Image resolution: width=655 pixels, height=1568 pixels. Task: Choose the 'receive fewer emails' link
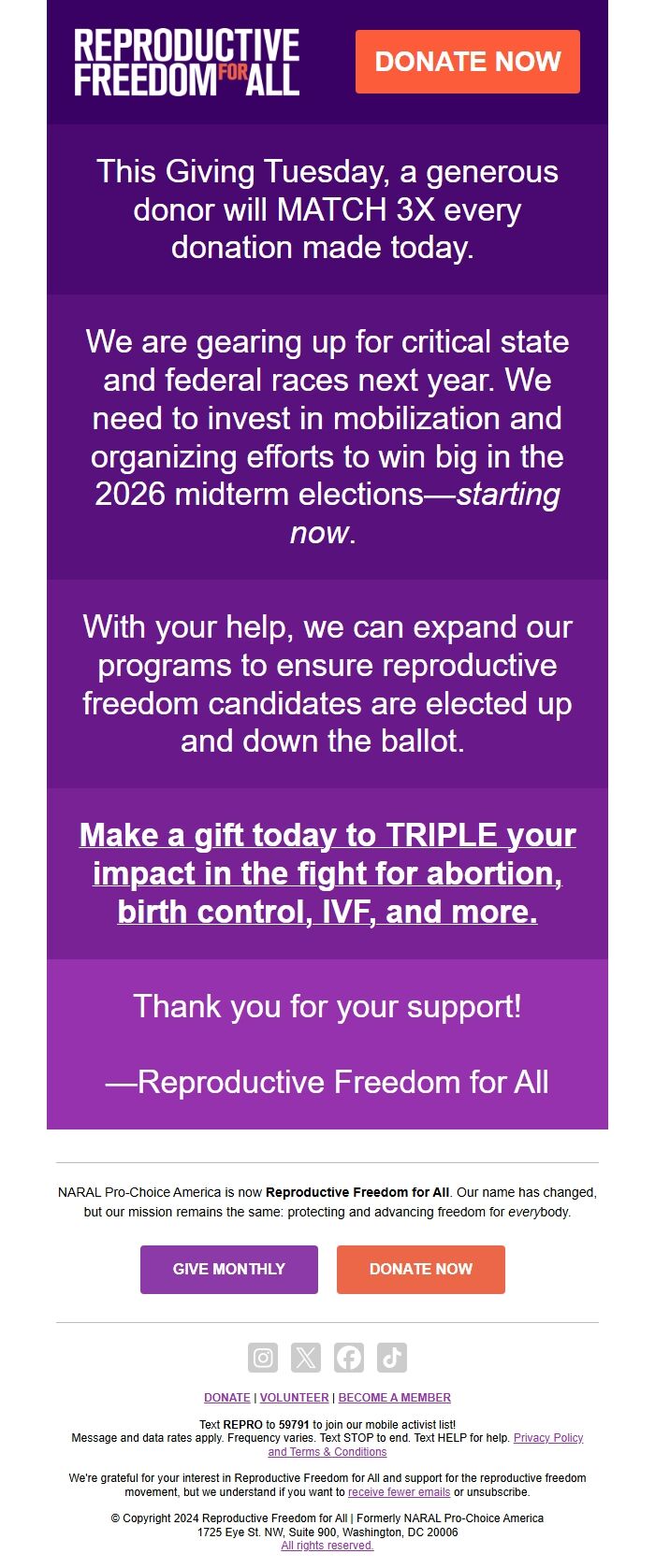[400, 1492]
